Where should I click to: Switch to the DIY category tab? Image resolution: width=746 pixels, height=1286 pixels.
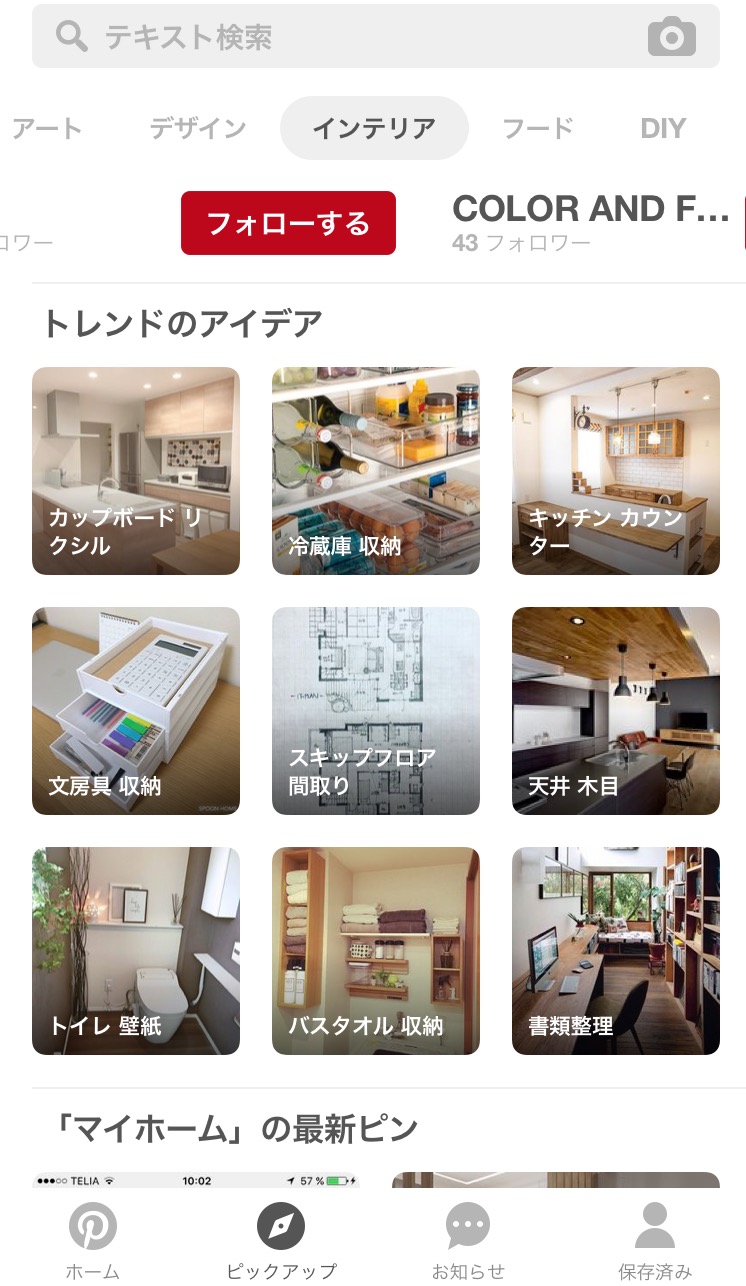[x=663, y=129]
